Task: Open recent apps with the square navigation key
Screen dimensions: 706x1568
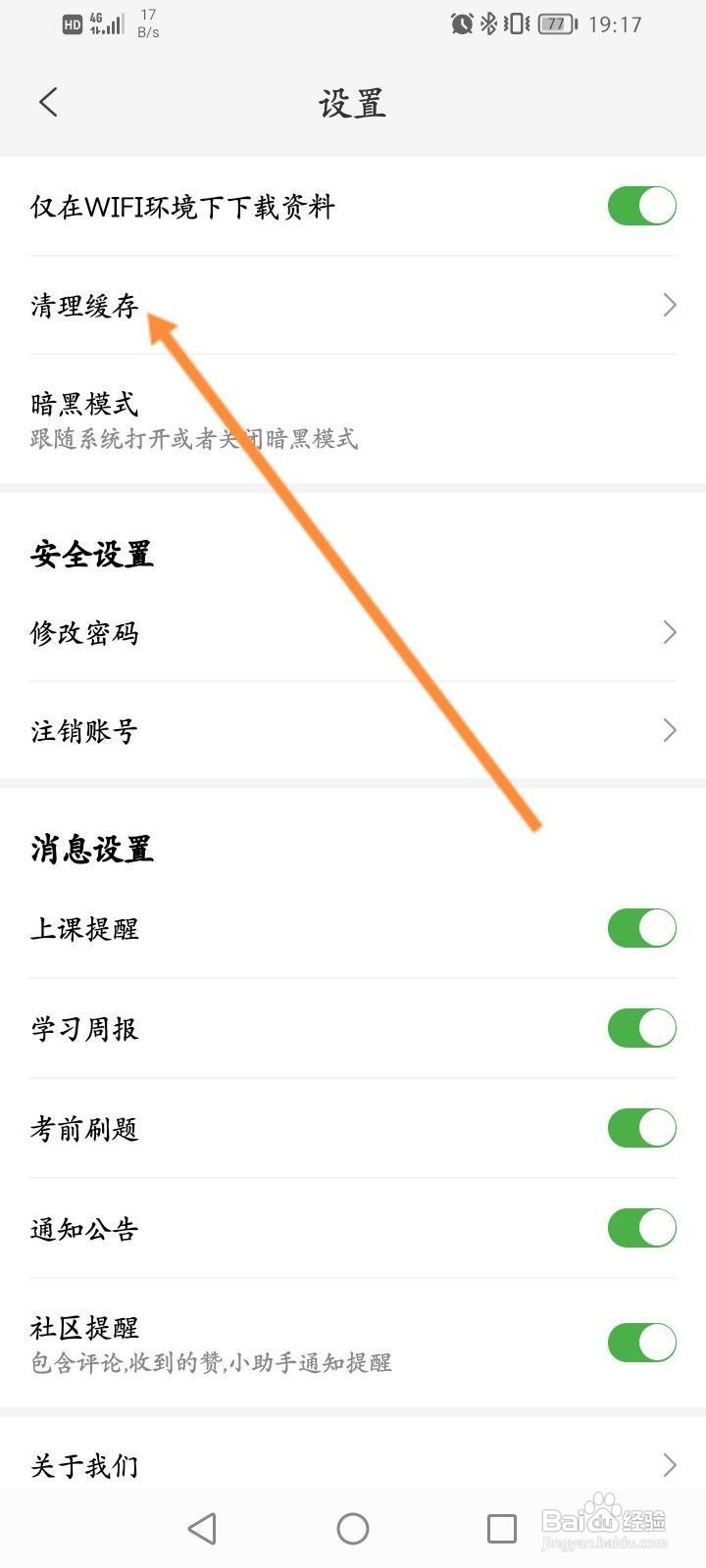Action: [502, 1527]
